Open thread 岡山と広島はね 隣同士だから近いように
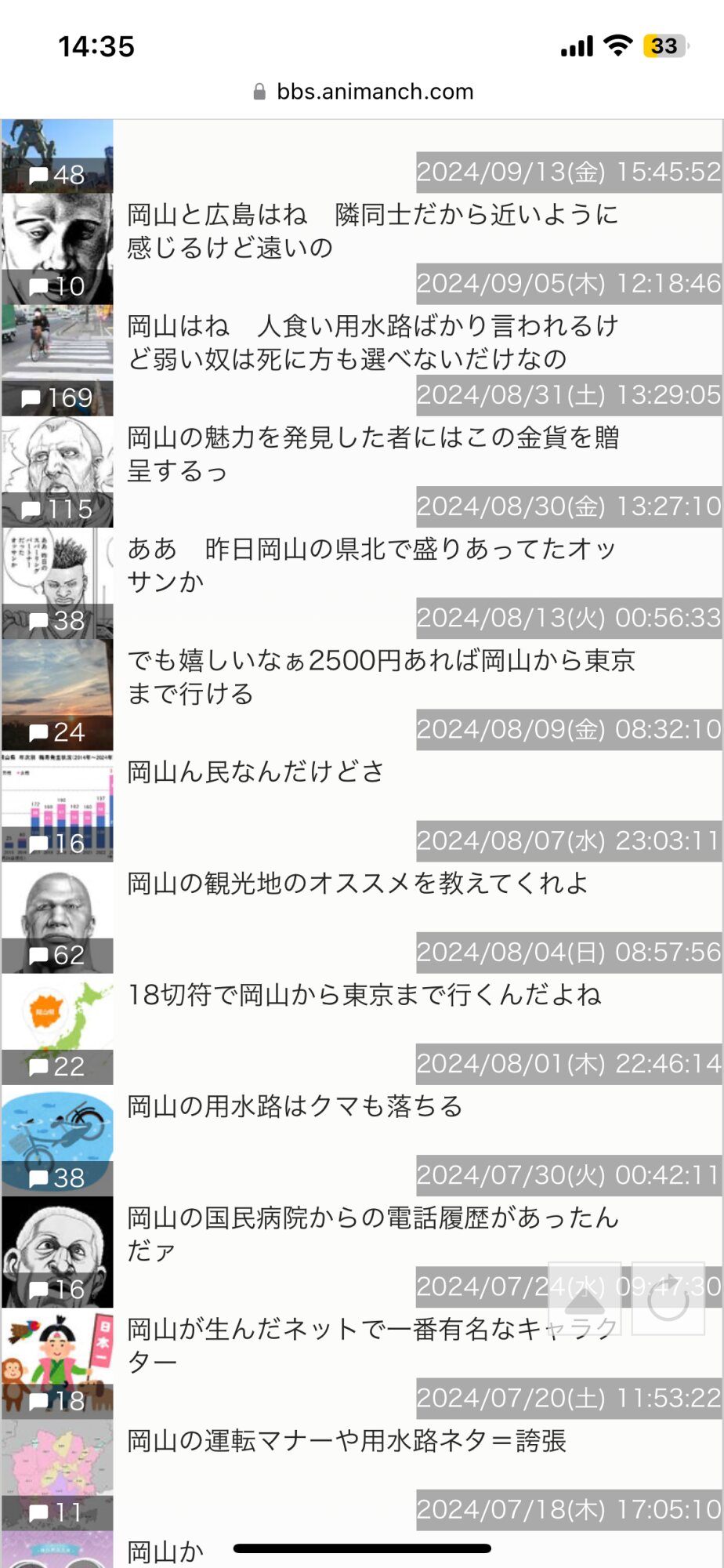 (373, 230)
